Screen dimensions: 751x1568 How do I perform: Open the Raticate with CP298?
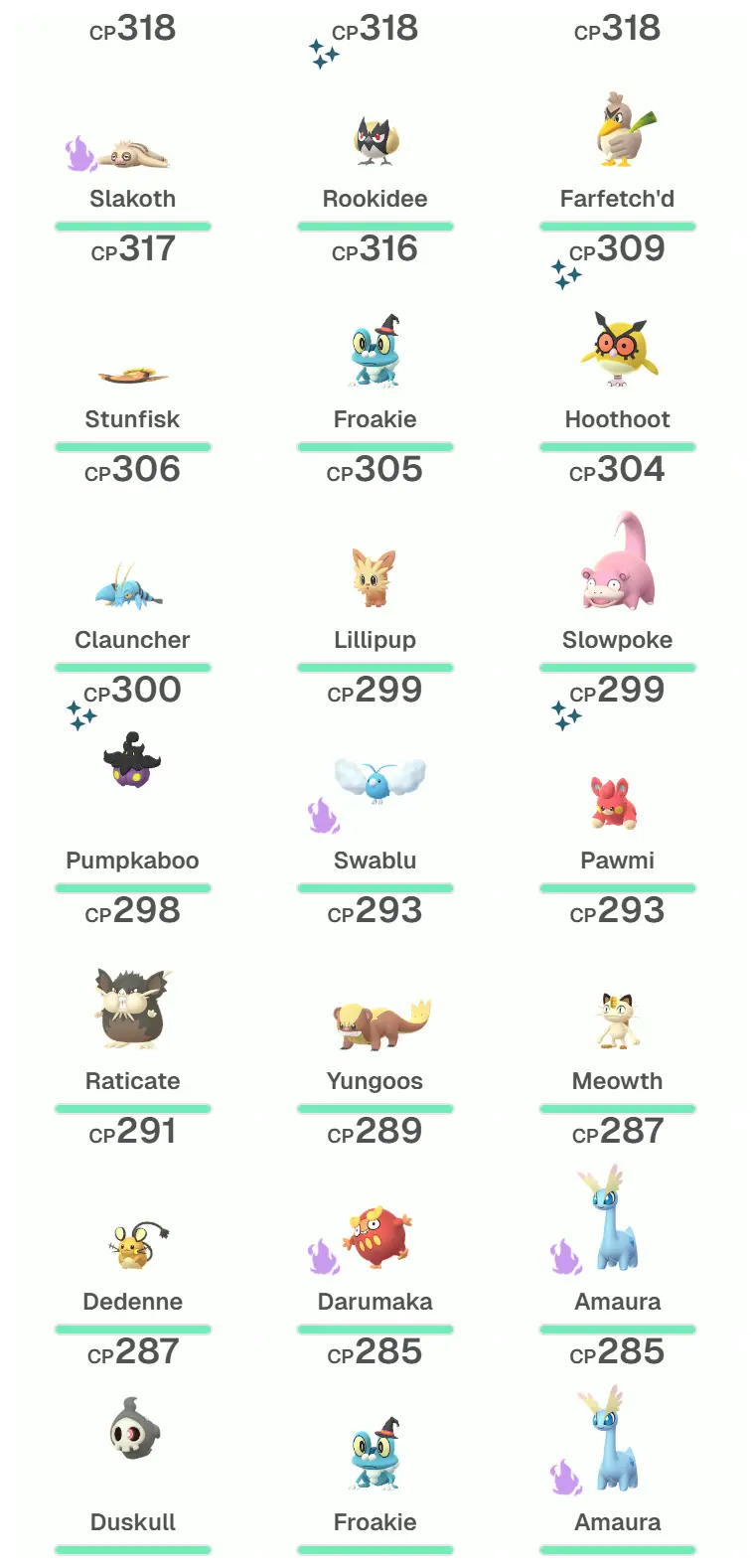pyautogui.click(x=133, y=1009)
